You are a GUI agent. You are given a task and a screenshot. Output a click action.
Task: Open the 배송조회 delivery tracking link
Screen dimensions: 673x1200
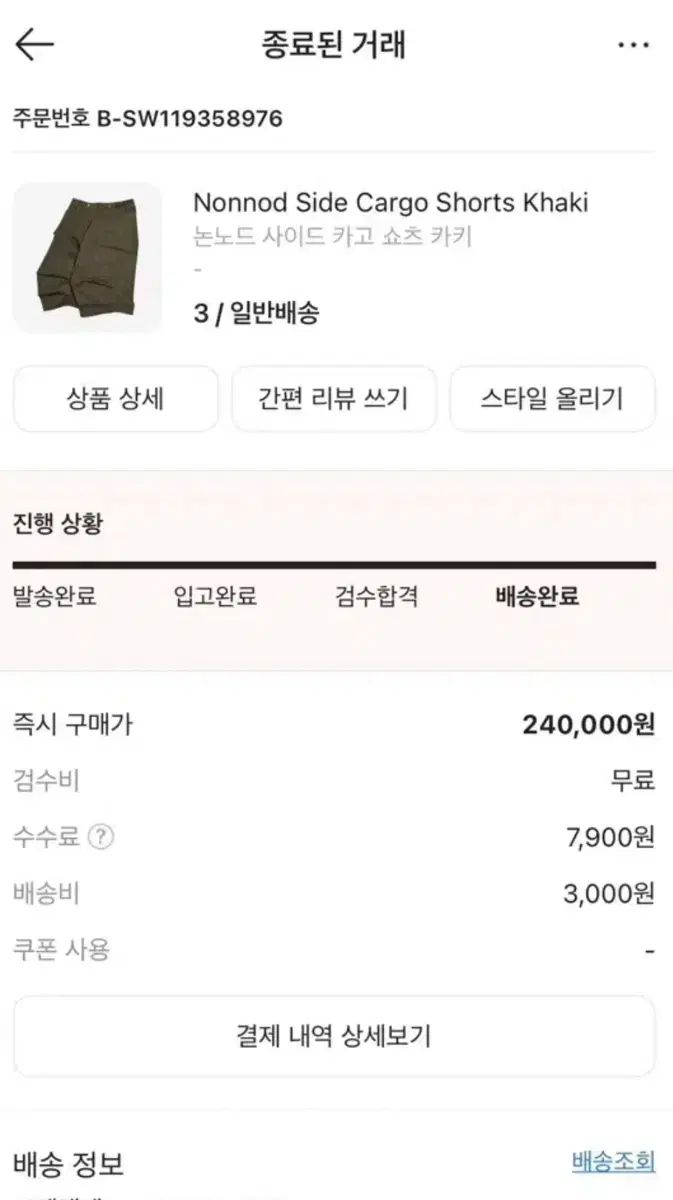613,1161
